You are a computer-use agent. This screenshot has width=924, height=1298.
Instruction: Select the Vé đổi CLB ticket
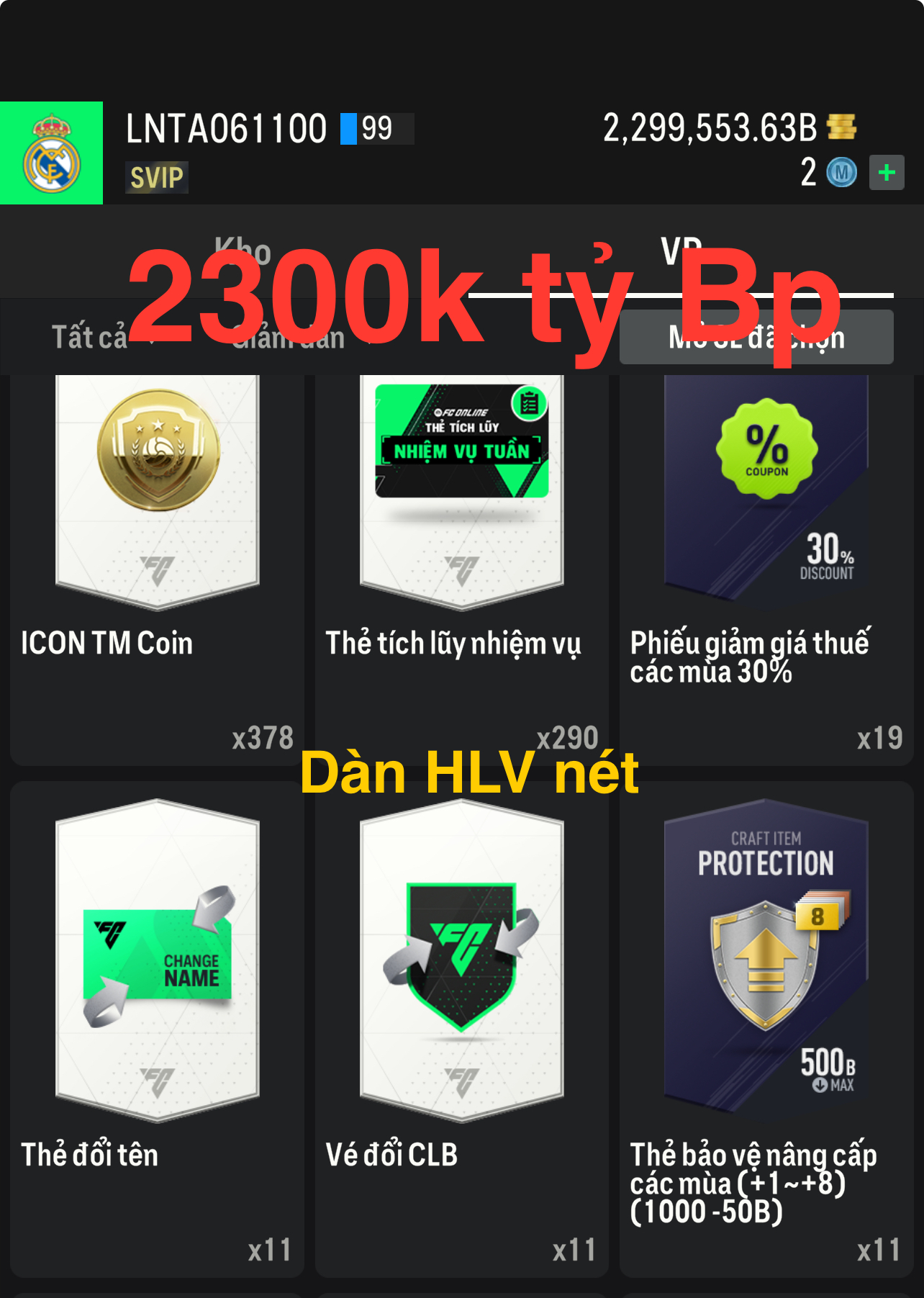pos(461,1022)
